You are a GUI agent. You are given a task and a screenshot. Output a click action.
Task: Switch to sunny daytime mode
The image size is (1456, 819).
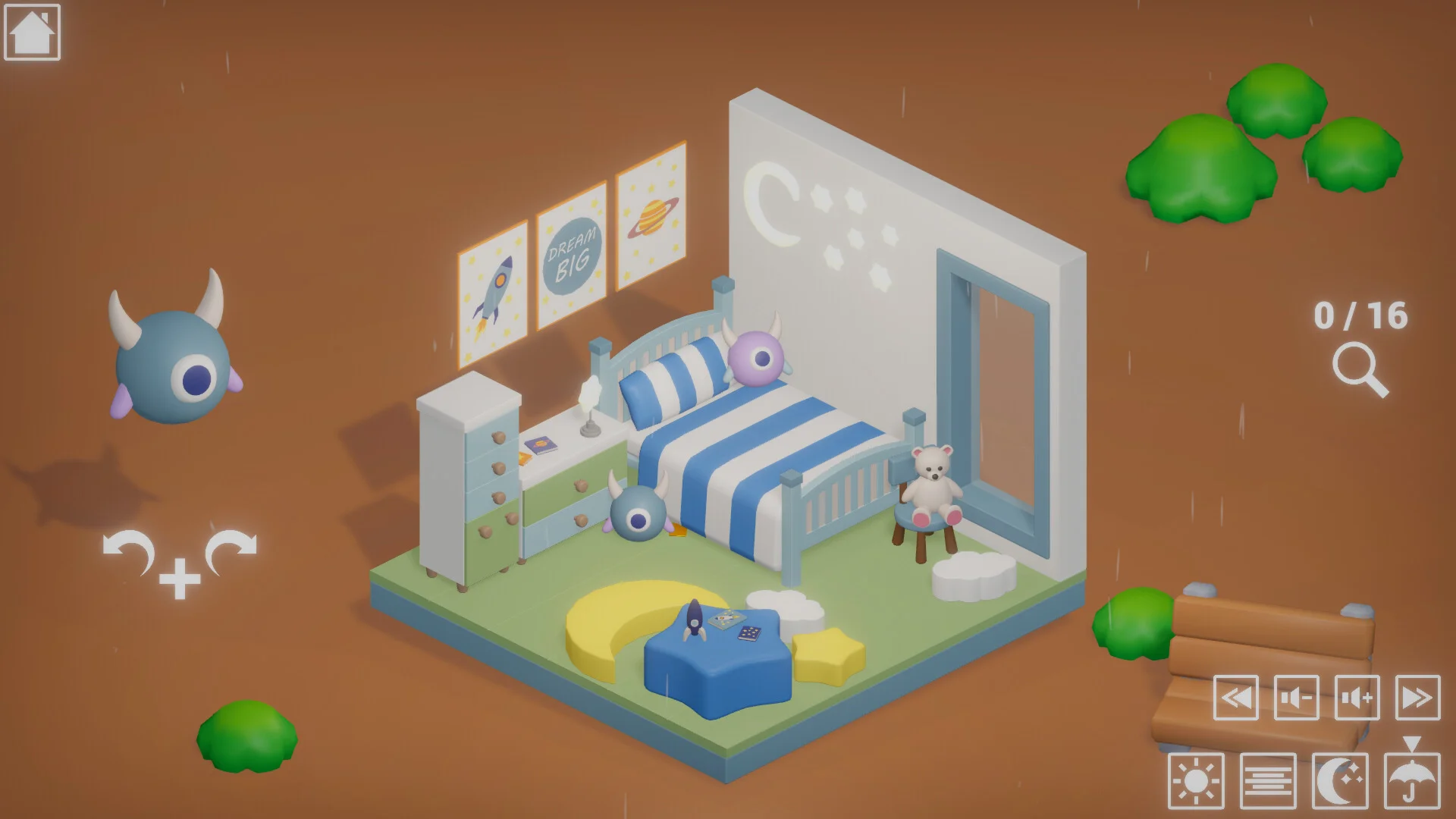(x=1196, y=780)
